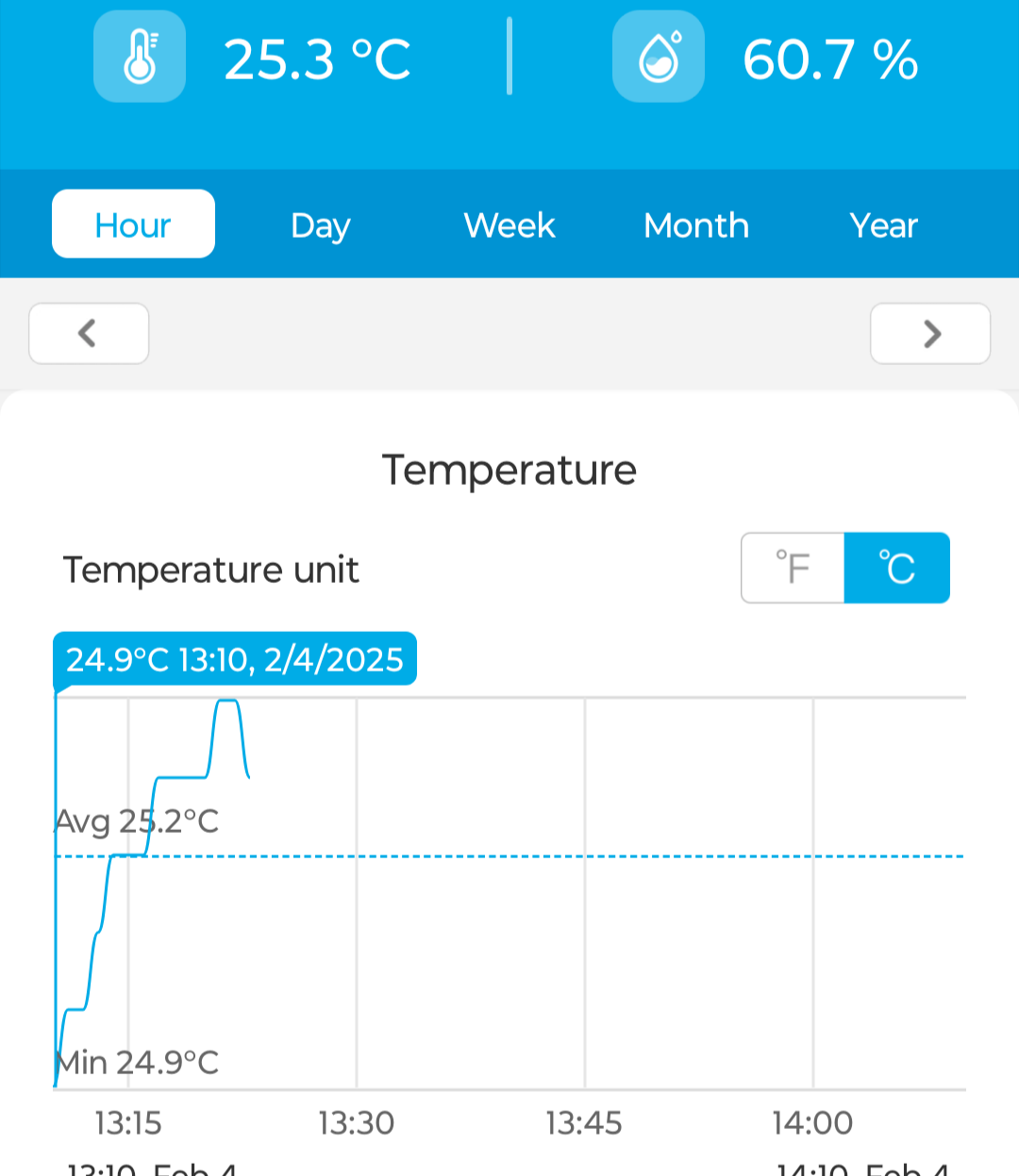Go to the next time period
This screenshot has width=1019, height=1176.
click(929, 333)
